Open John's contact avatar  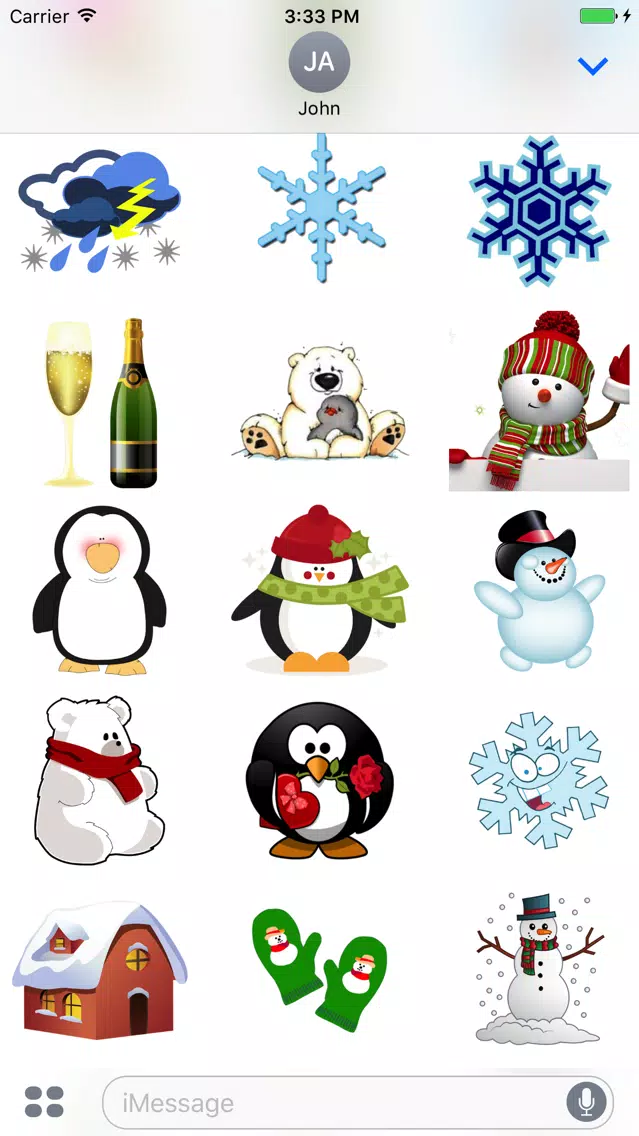coord(318,62)
